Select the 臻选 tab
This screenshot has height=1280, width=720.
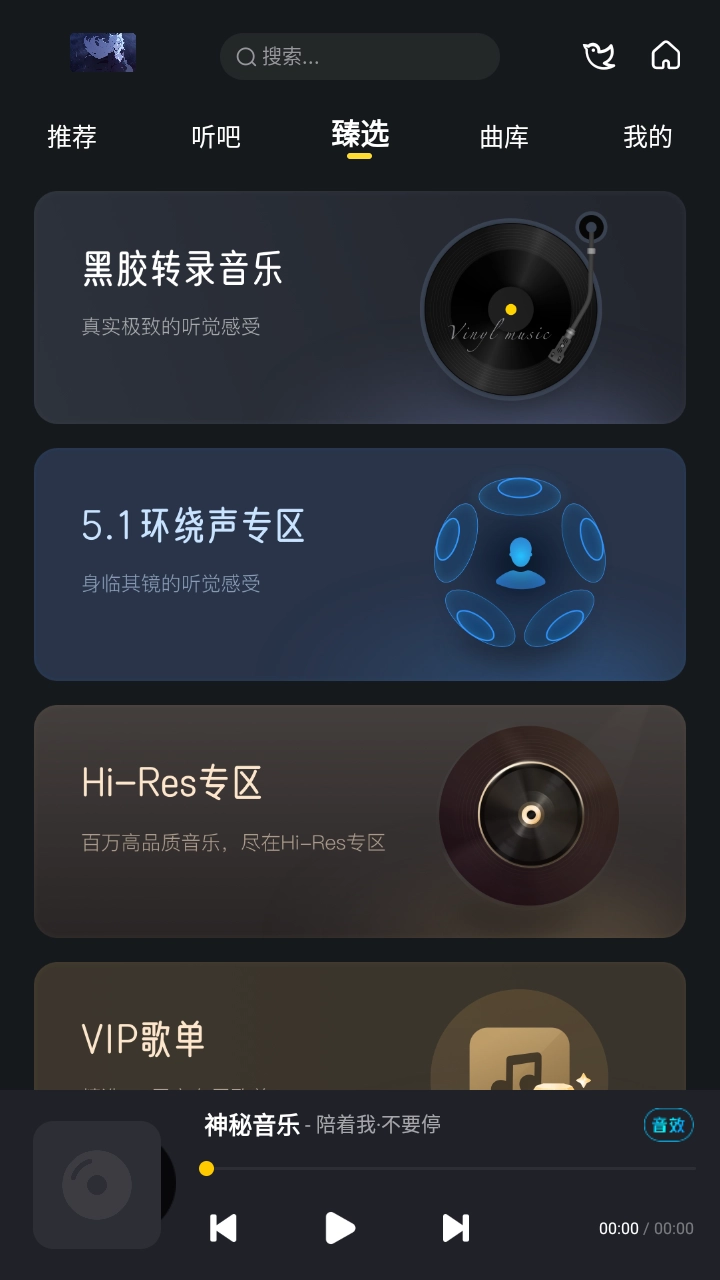(360, 135)
